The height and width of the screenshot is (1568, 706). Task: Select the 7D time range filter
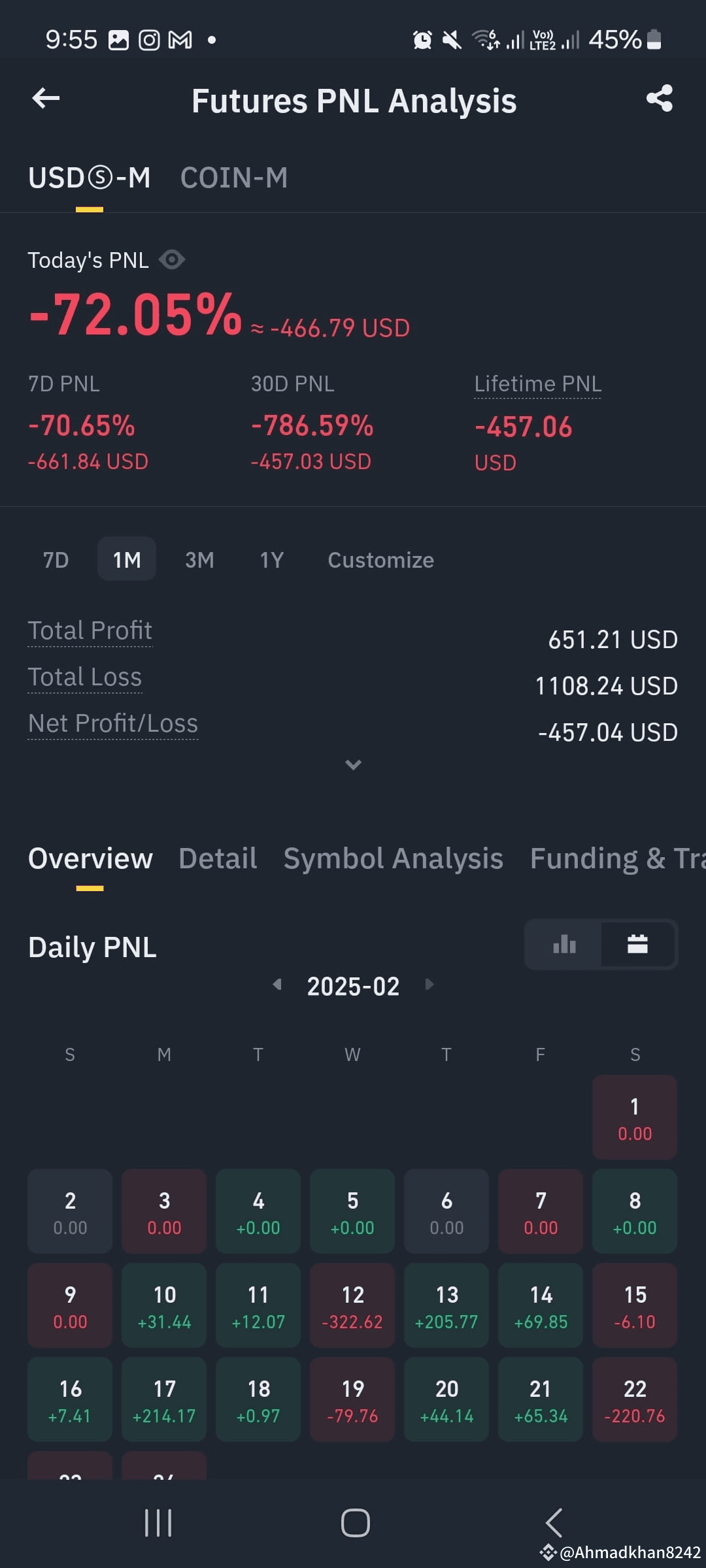point(56,559)
